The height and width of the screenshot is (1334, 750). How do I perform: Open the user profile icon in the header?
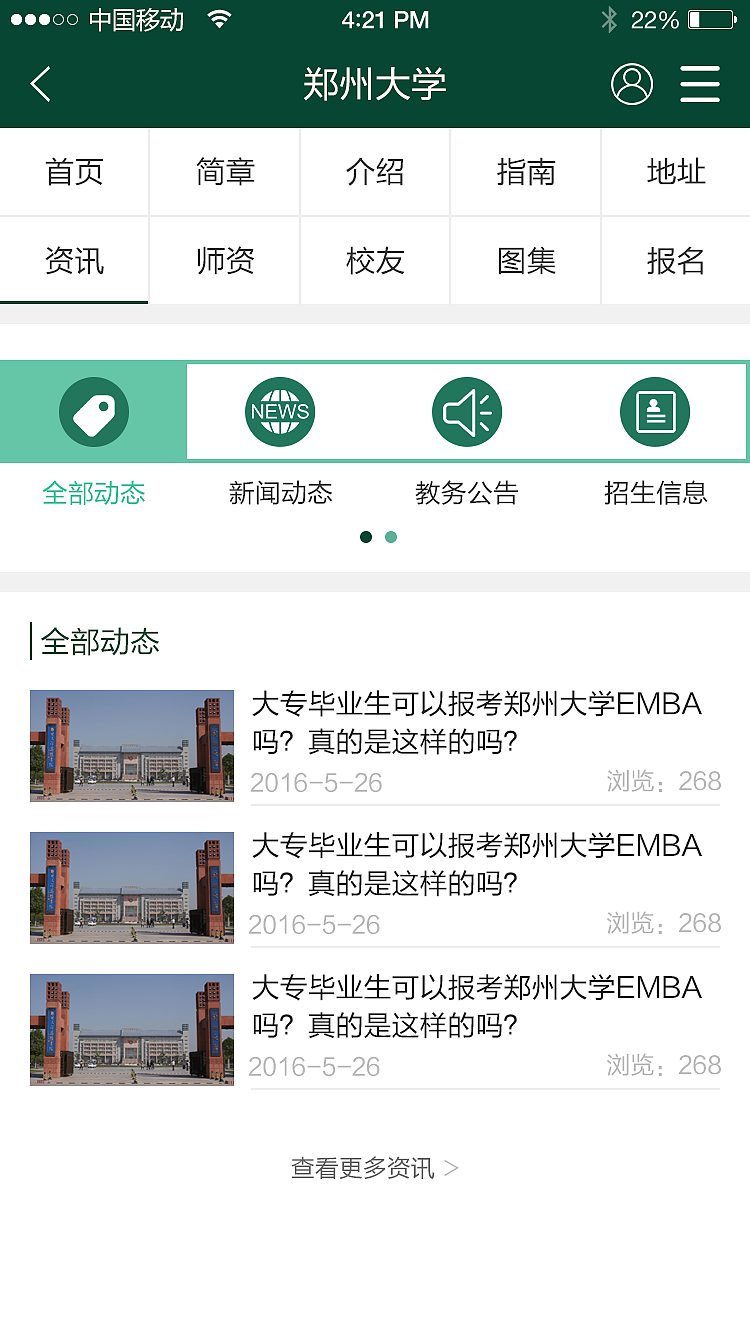pyautogui.click(x=631, y=84)
